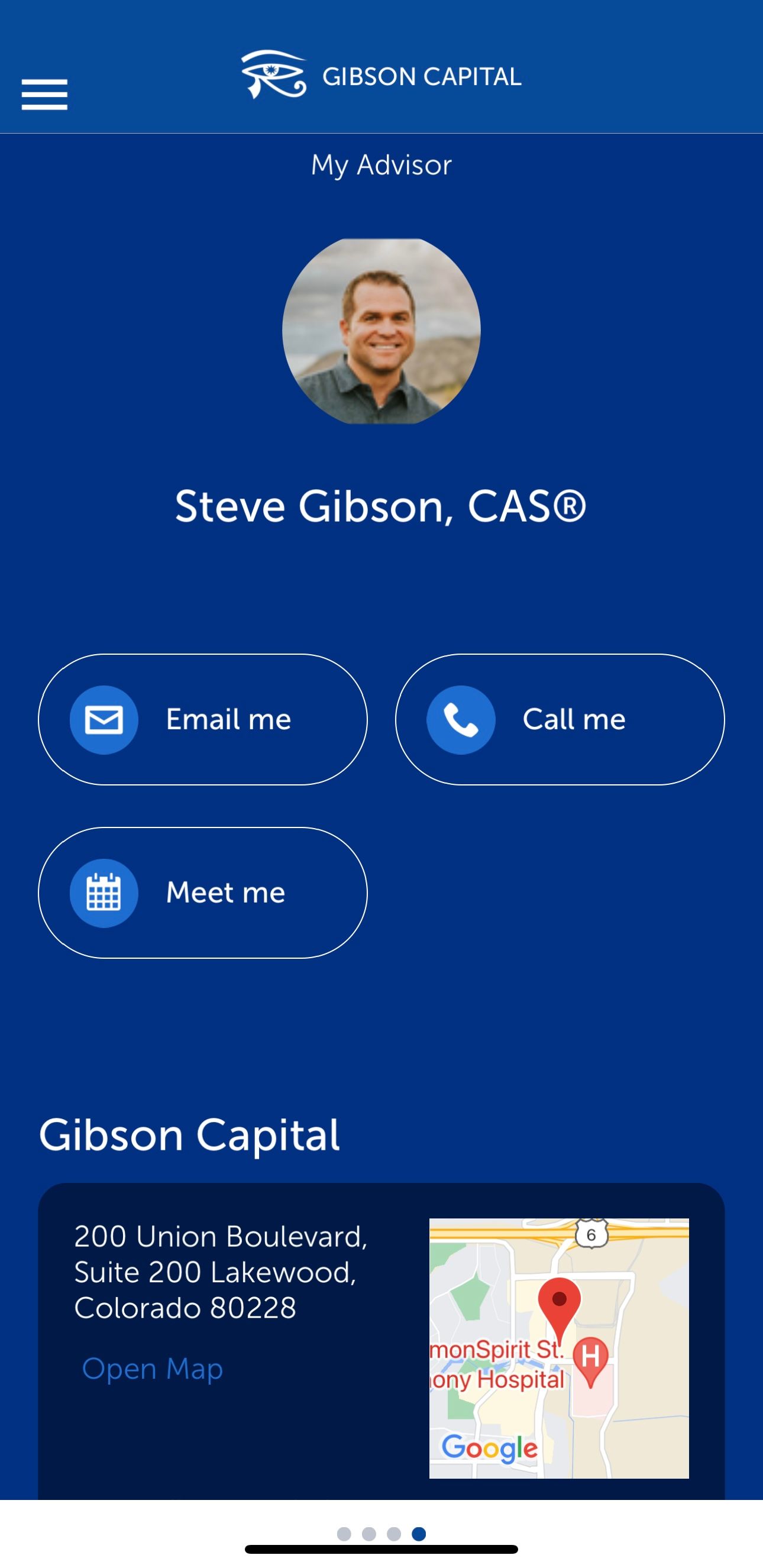Select the envelope icon in Email me

pyautogui.click(x=104, y=719)
